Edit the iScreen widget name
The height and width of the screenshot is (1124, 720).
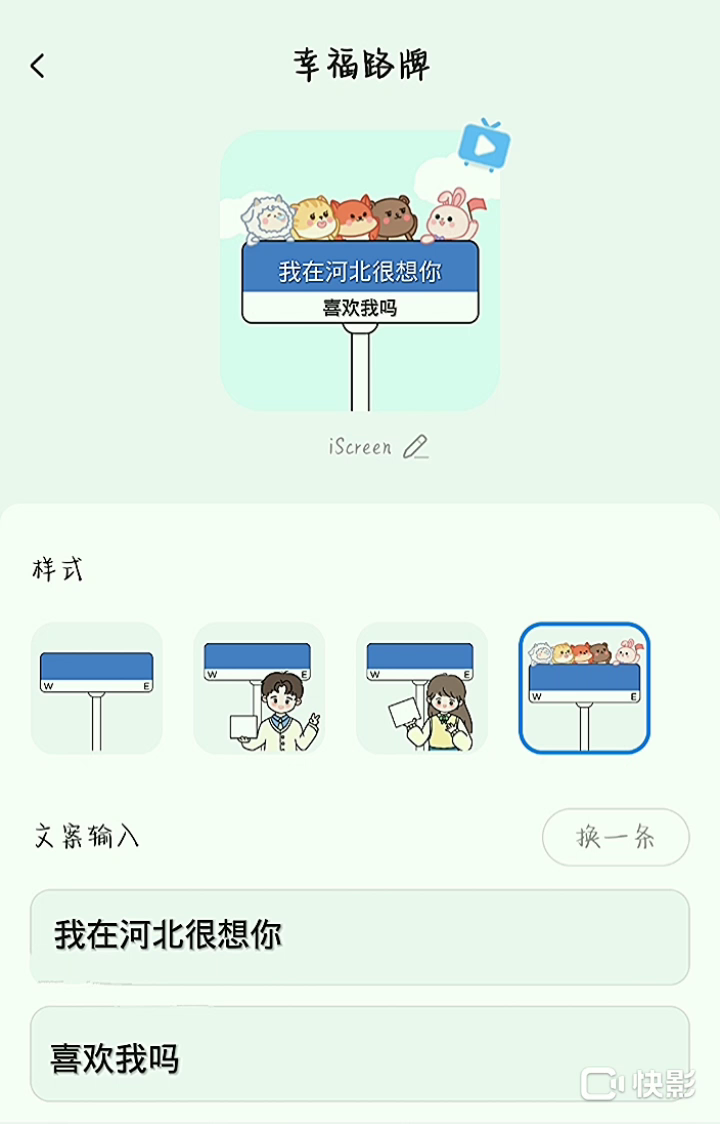click(415, 447)
